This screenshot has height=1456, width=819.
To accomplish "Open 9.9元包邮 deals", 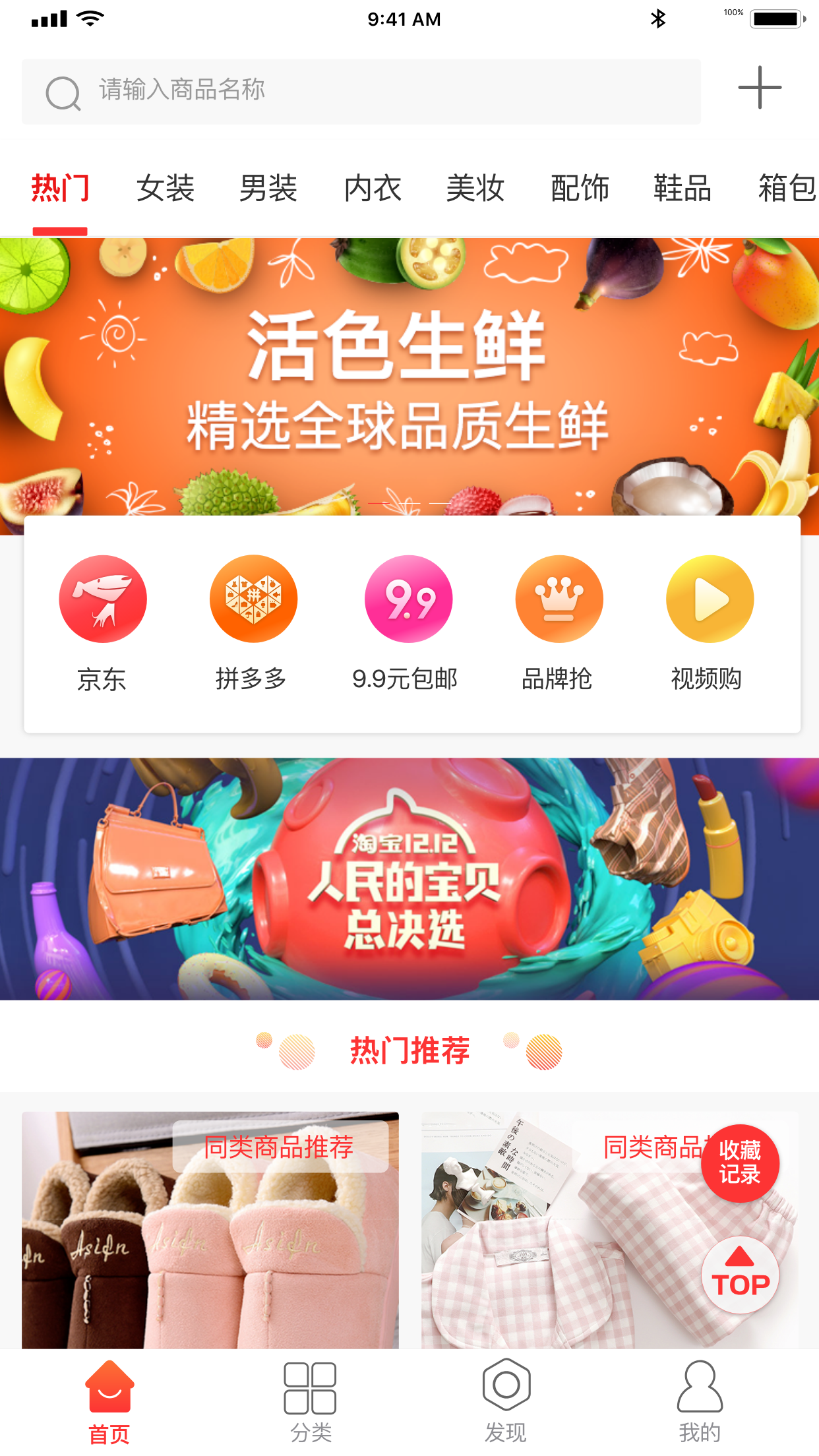I will pyautogui.click(x=406, y=623).
